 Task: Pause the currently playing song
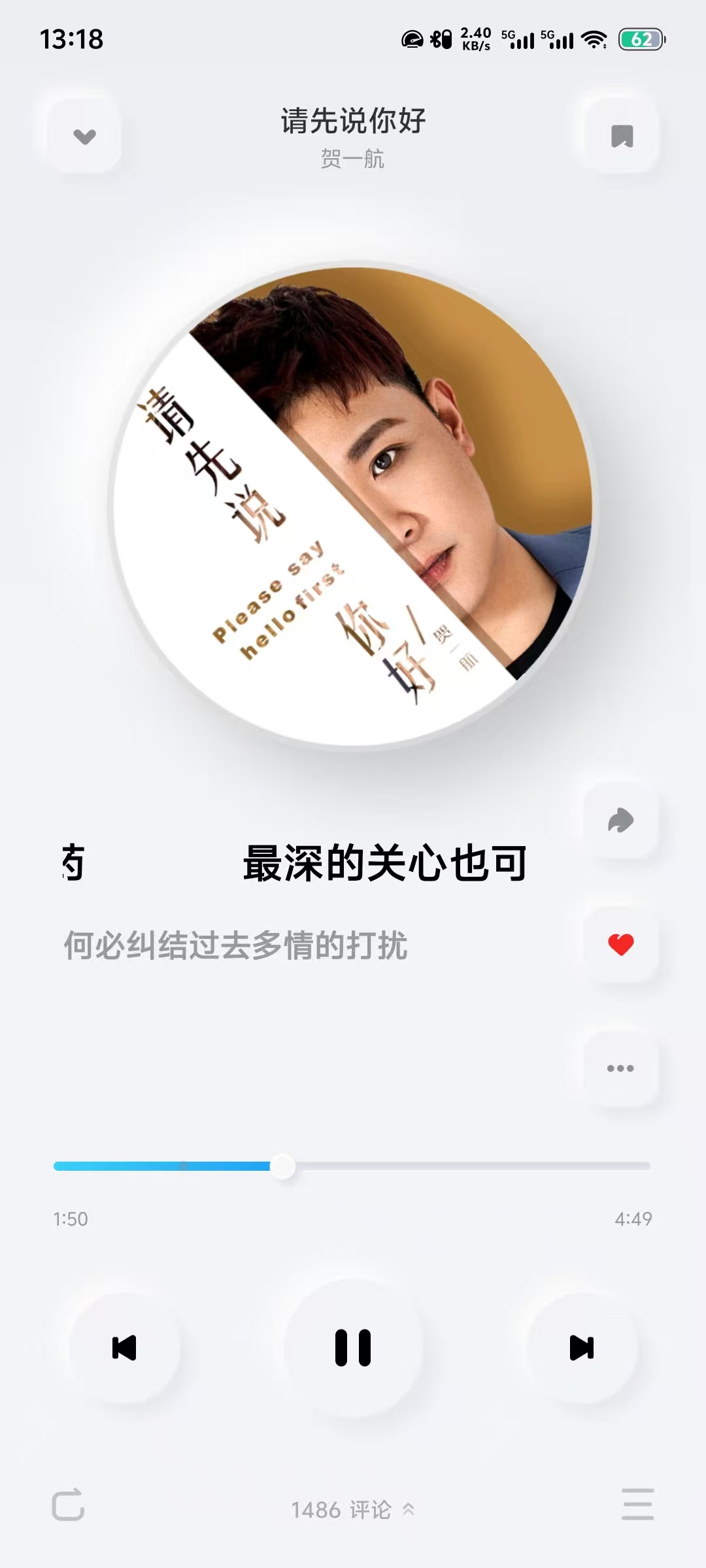[x=353, y=1346]
